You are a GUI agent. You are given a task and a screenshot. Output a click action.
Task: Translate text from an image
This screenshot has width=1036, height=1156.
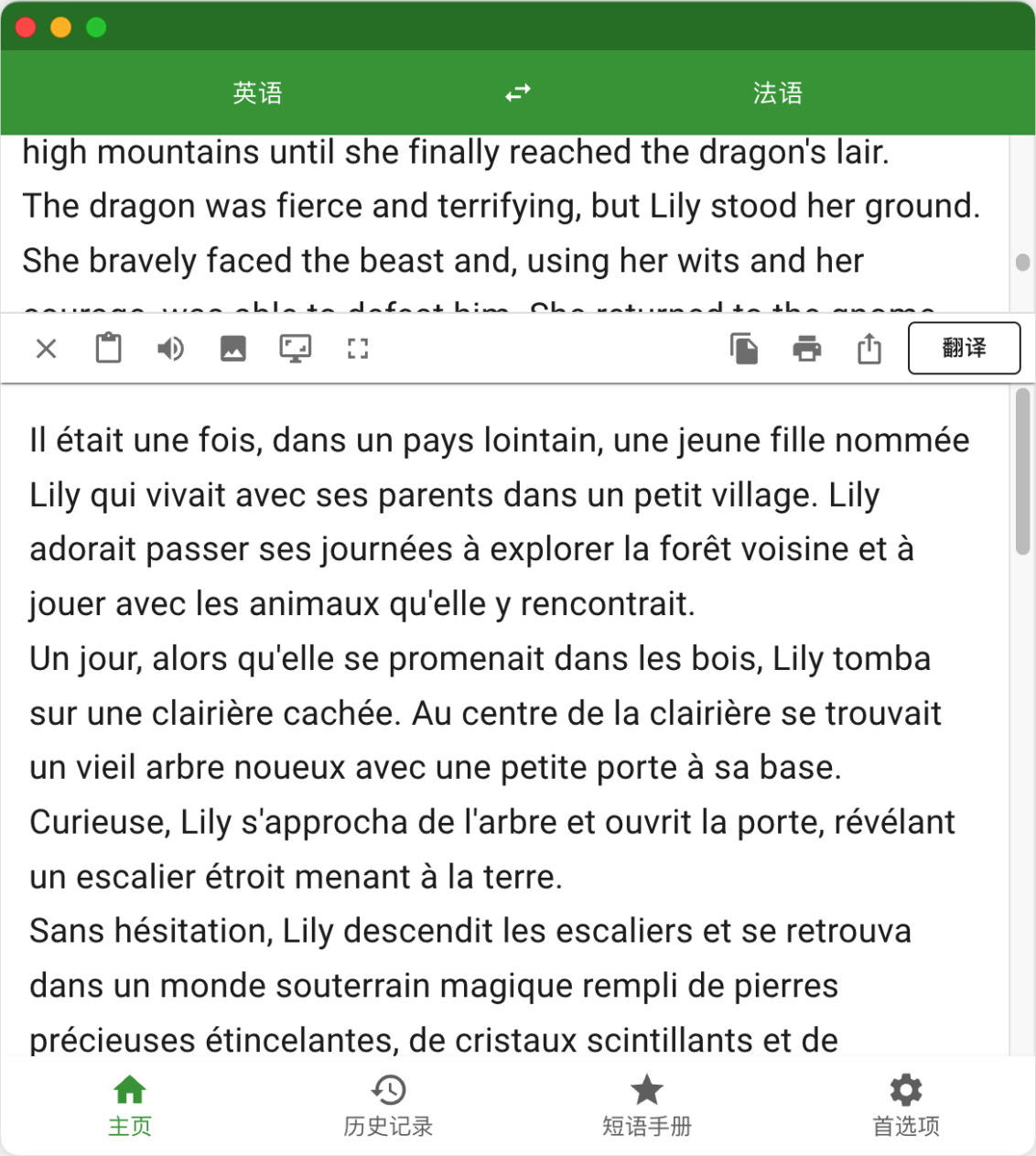click(233, 349)
